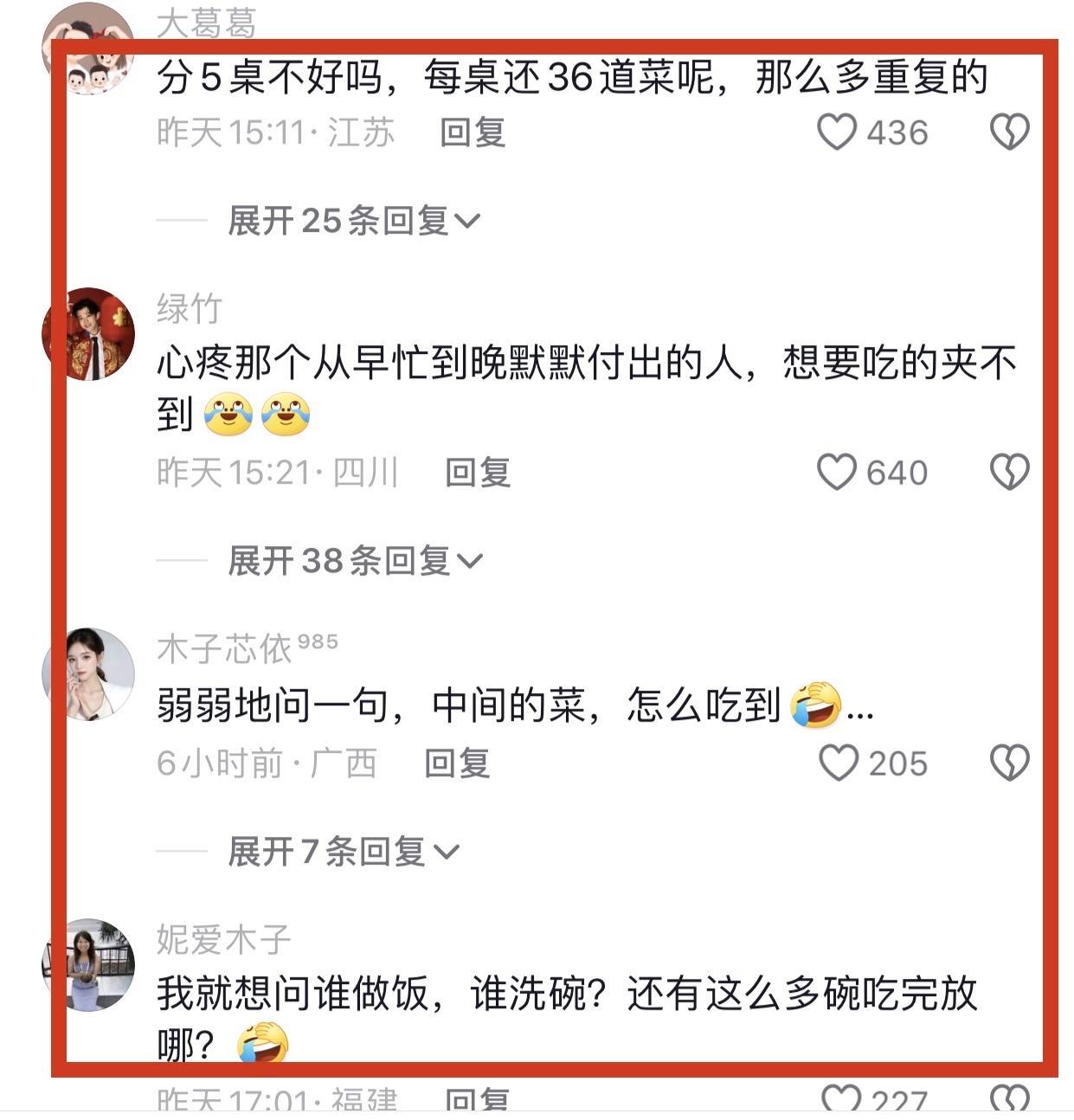Dislike 大葛葛's comment
Image resolution: width=1074 pixels, height=1120 pixels.
coord(1009,132)
